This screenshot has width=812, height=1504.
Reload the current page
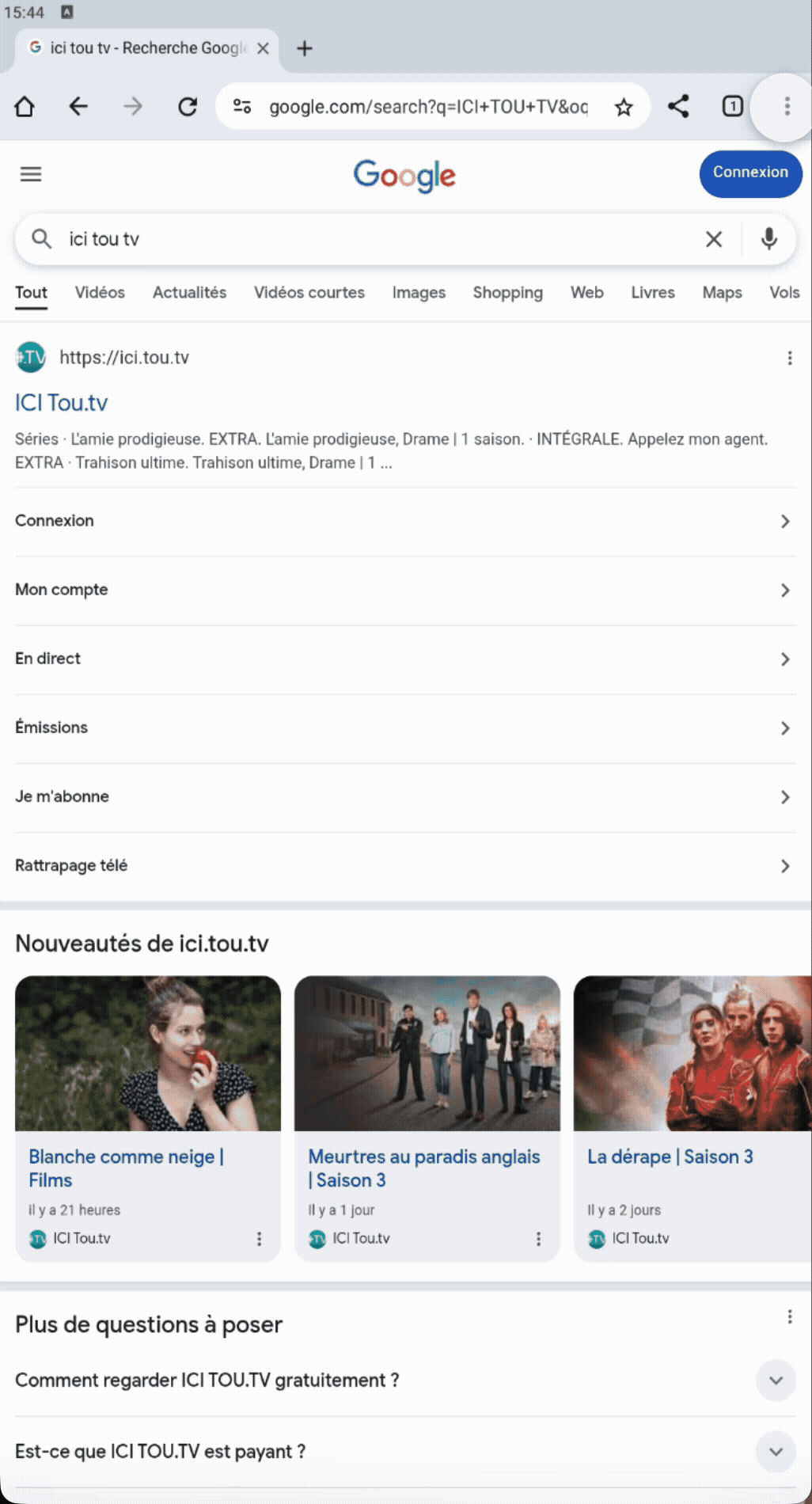[188, 107]
